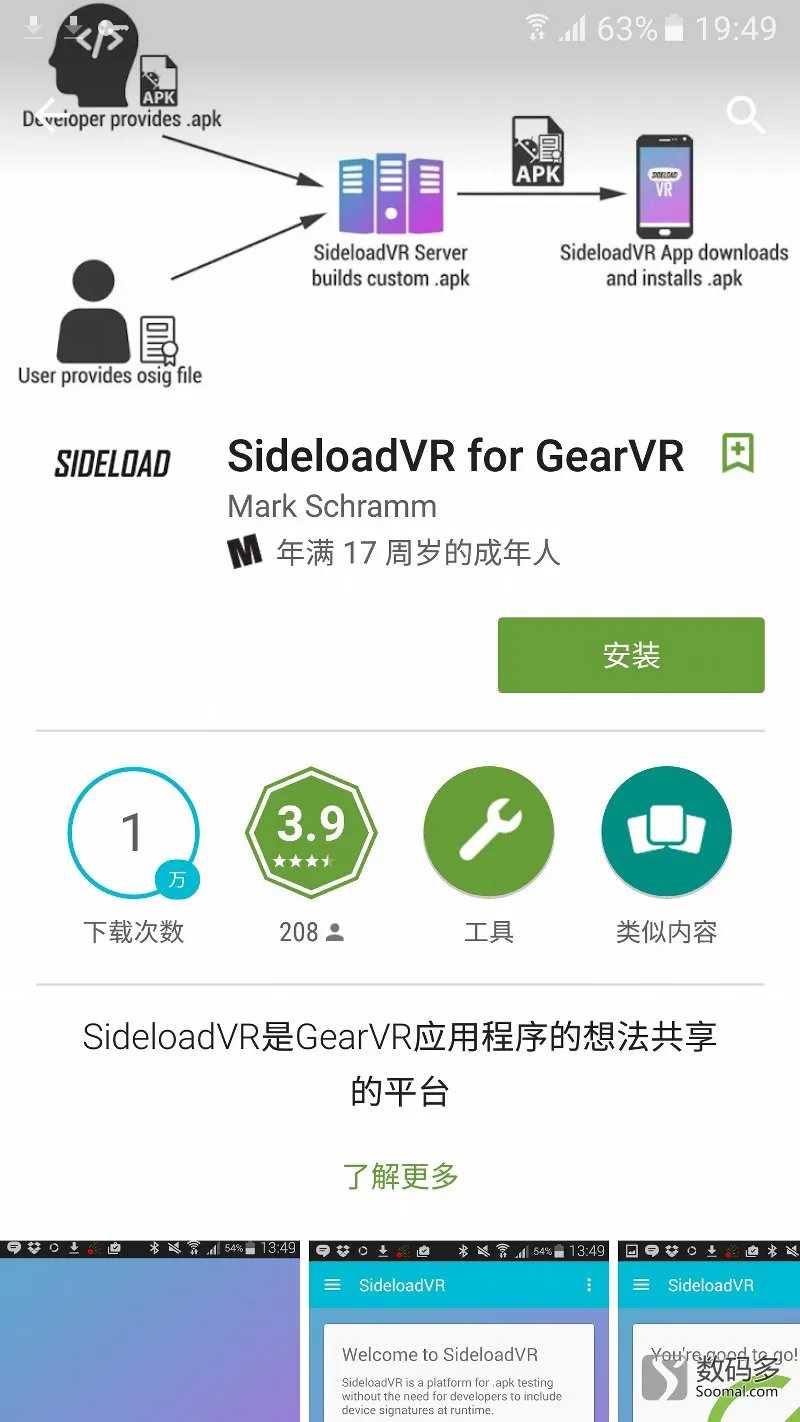Tap the green 安装 install button
The image size is (800, 1422).
pos(631,655)
